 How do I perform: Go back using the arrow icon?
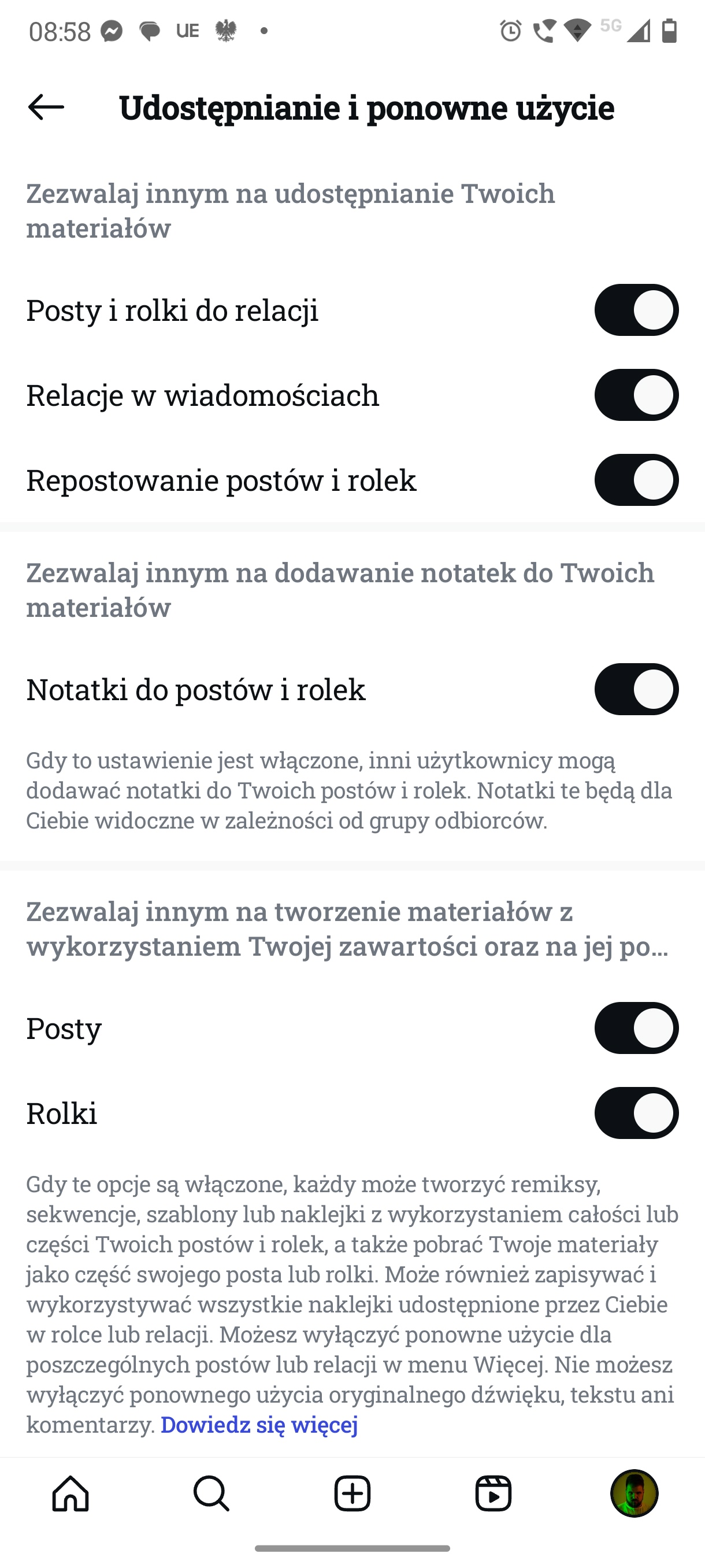point(46,107)
